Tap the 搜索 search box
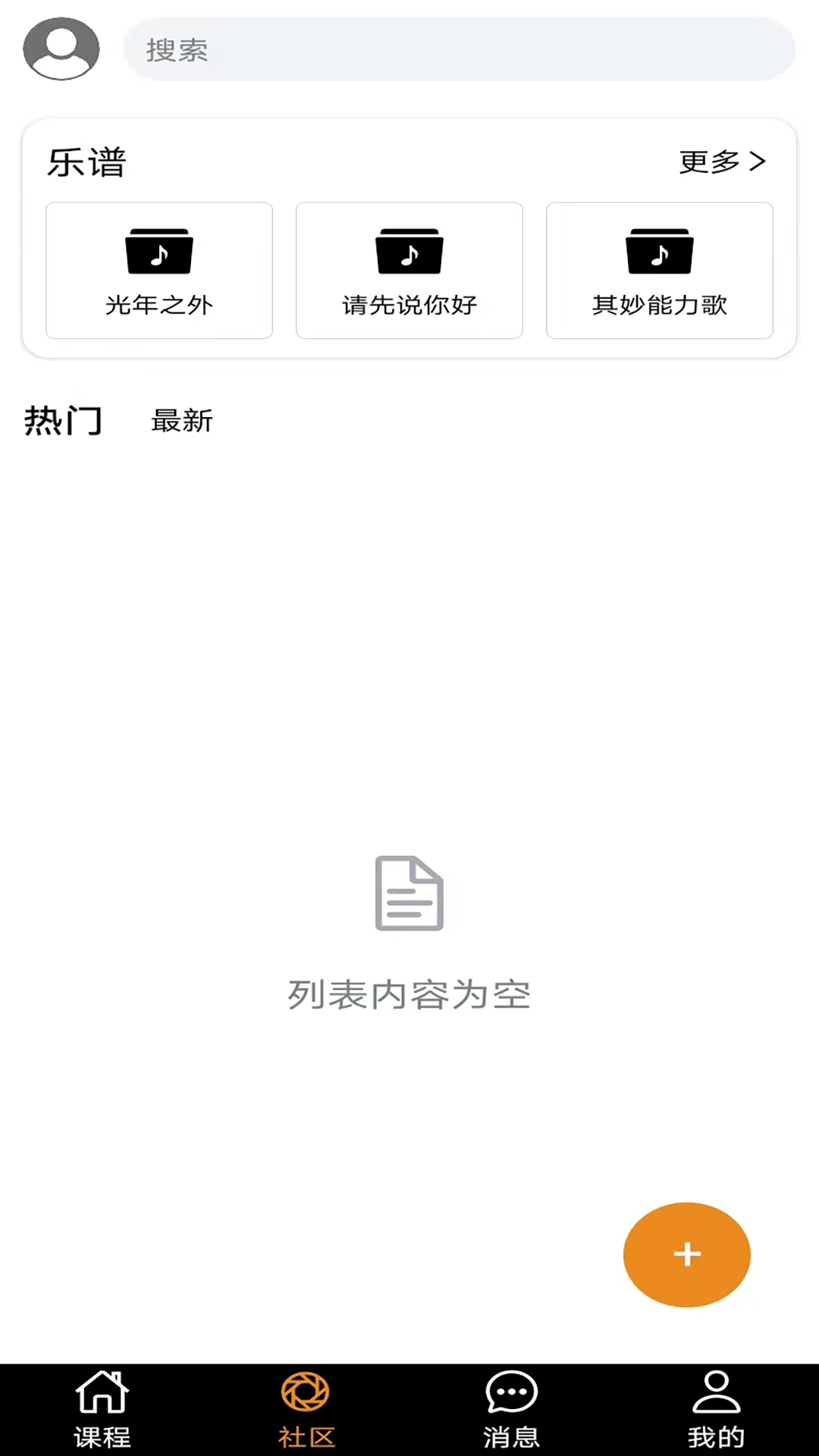Viewport: 819px width, 1456px height. (x=460, y=49)
